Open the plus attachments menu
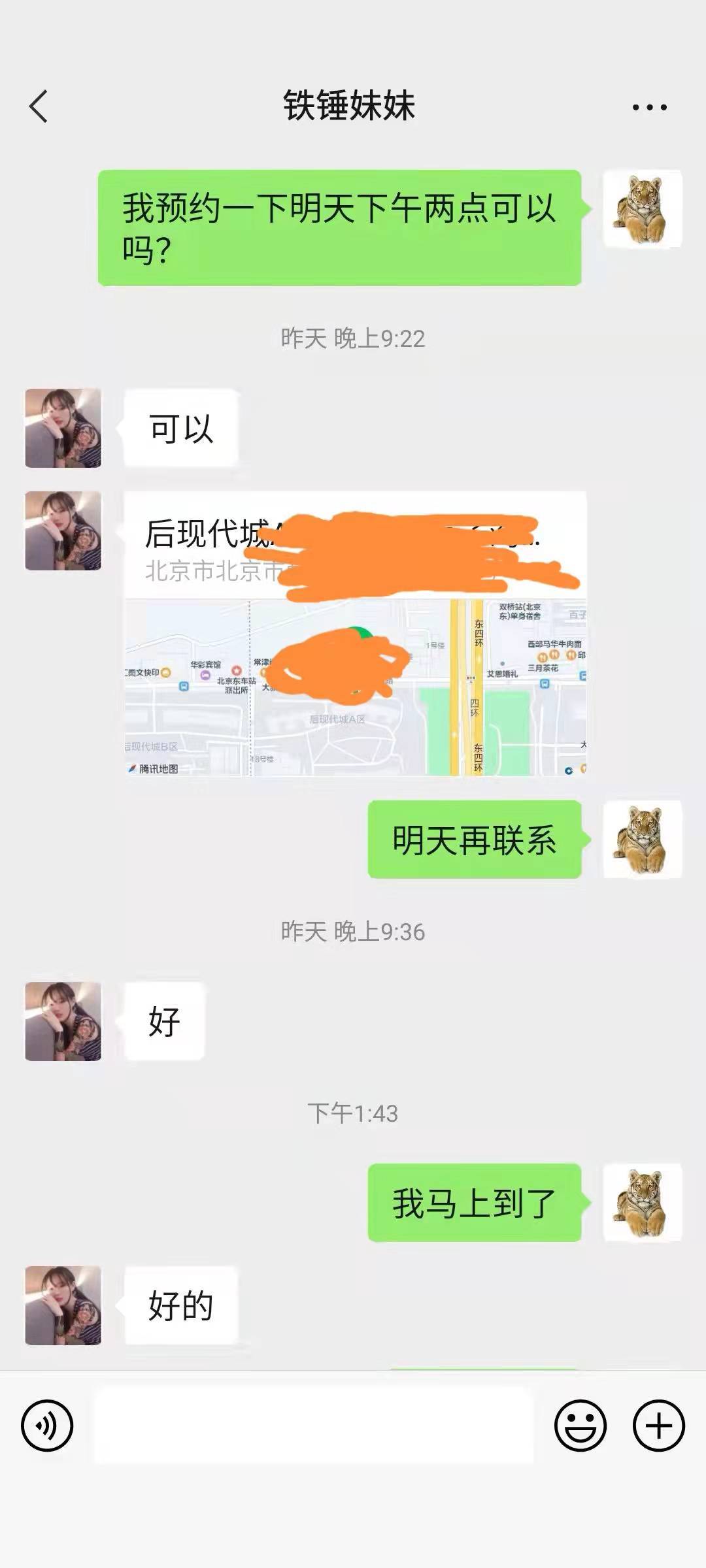The width and height of the screenshot is (706, 1568). (658, 1425)
